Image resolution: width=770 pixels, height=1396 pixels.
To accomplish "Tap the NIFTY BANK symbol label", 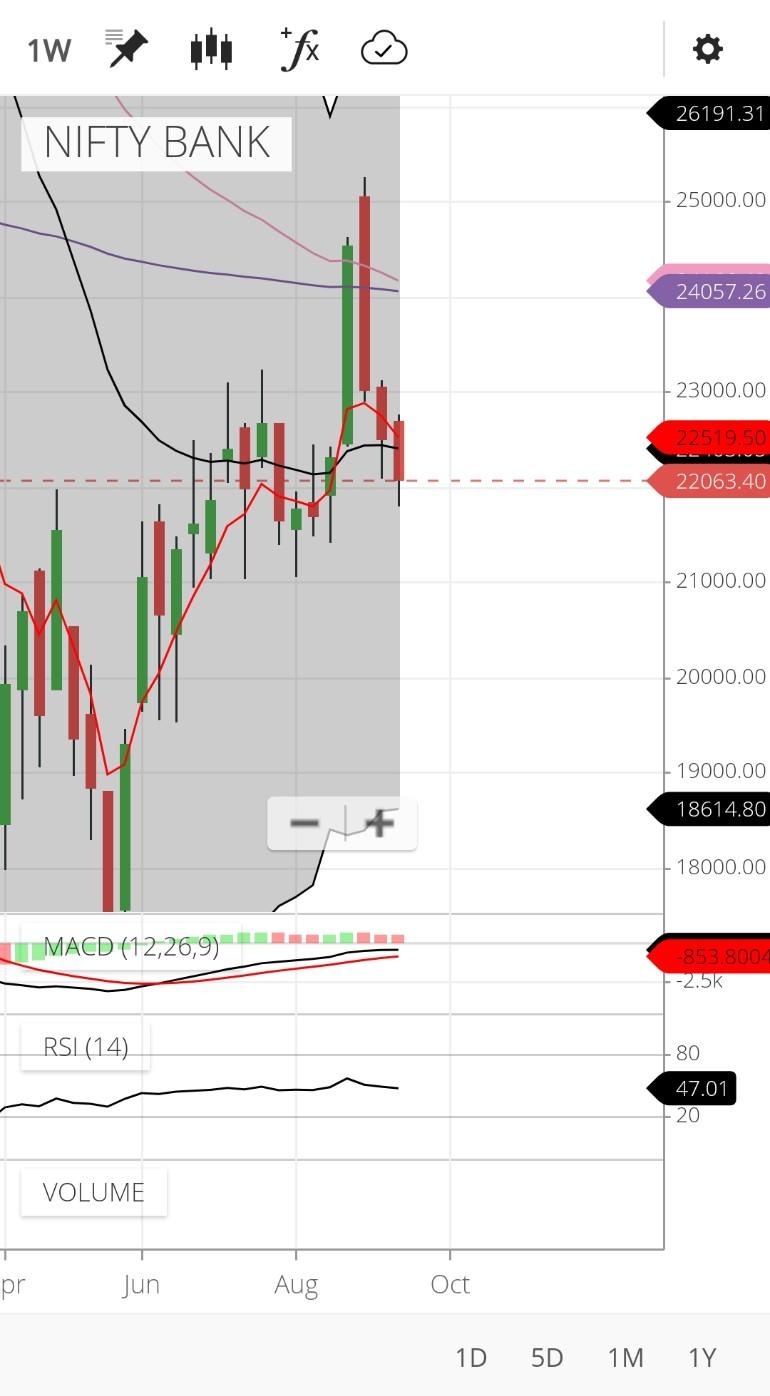I will [x=157, y=143].
